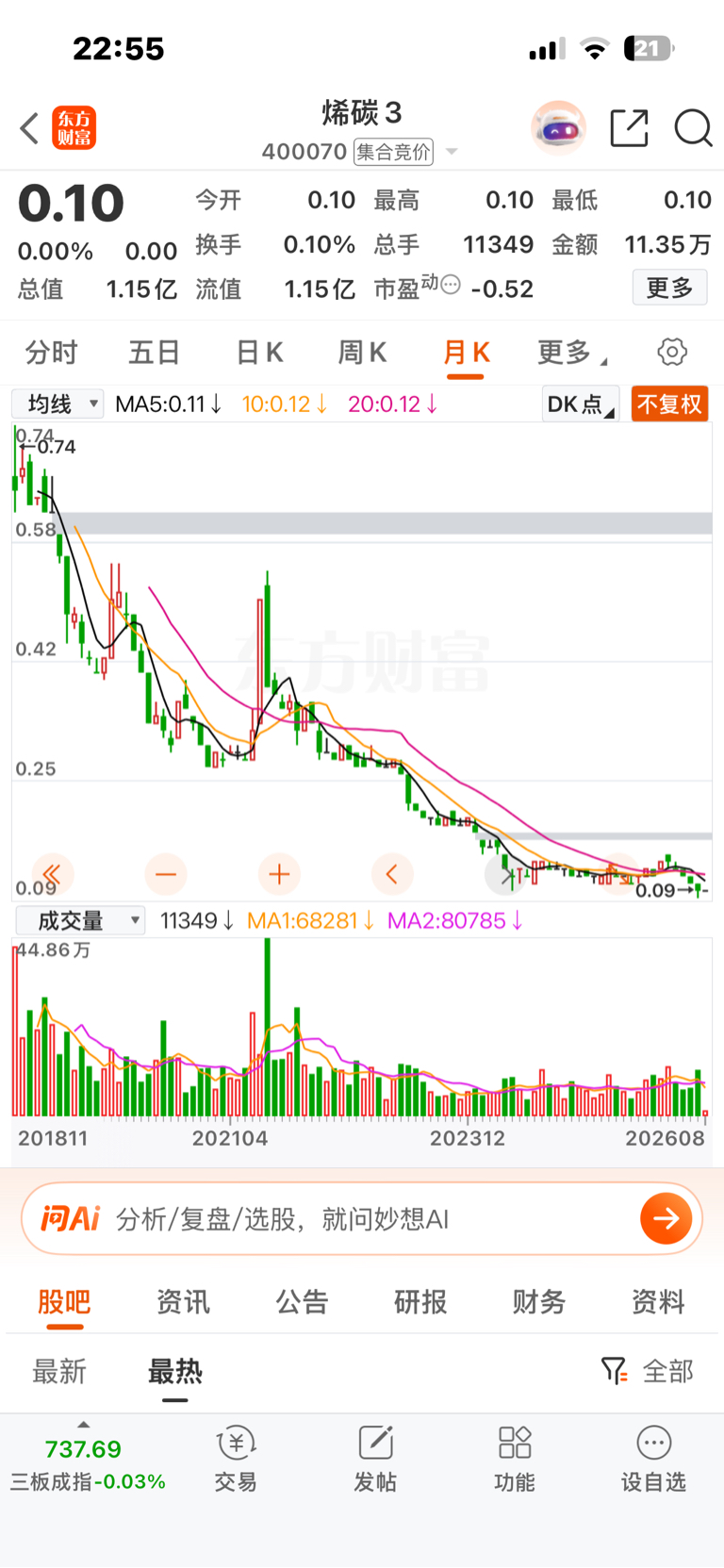Switch to the 公告 tab

302,1302
